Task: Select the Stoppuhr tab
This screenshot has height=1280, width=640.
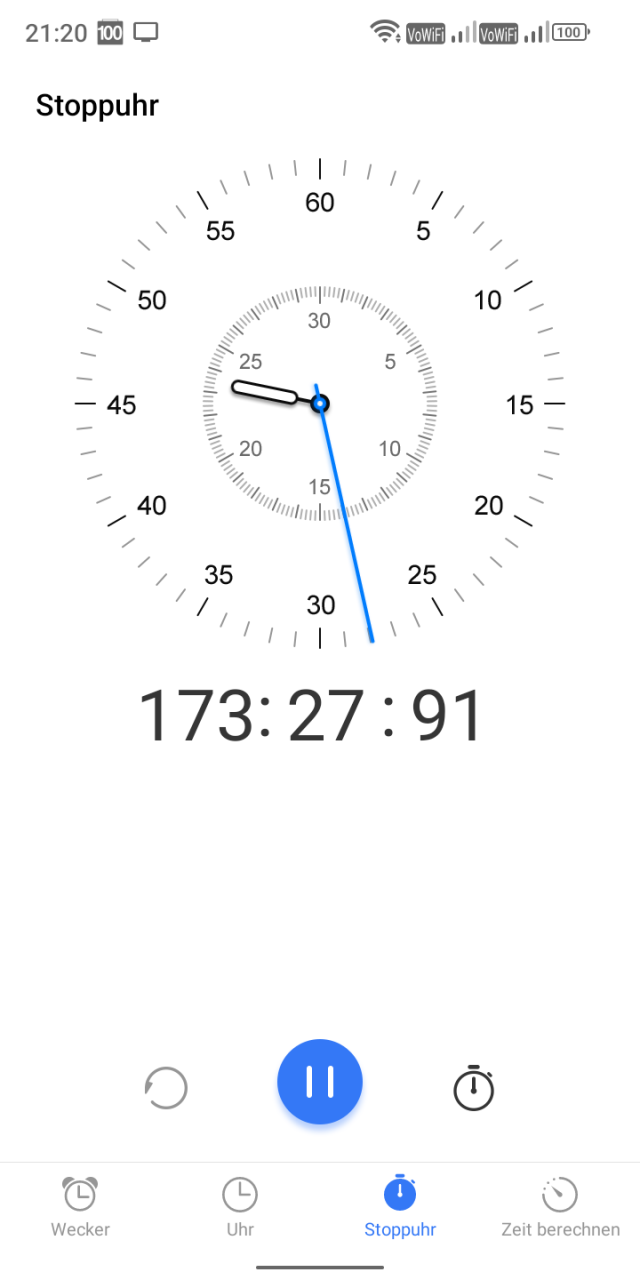Action: pos(400,1206)
